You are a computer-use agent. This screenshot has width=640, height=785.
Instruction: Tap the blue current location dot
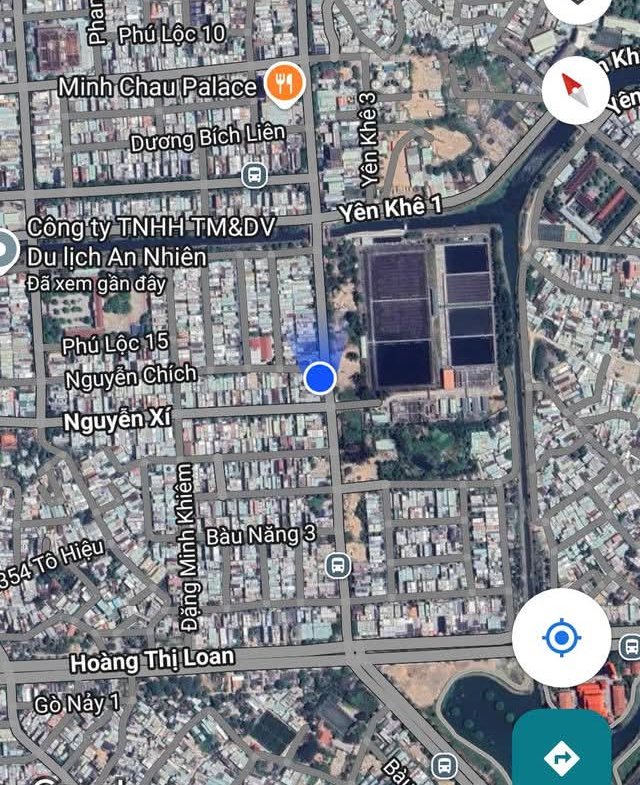[319, 377]
